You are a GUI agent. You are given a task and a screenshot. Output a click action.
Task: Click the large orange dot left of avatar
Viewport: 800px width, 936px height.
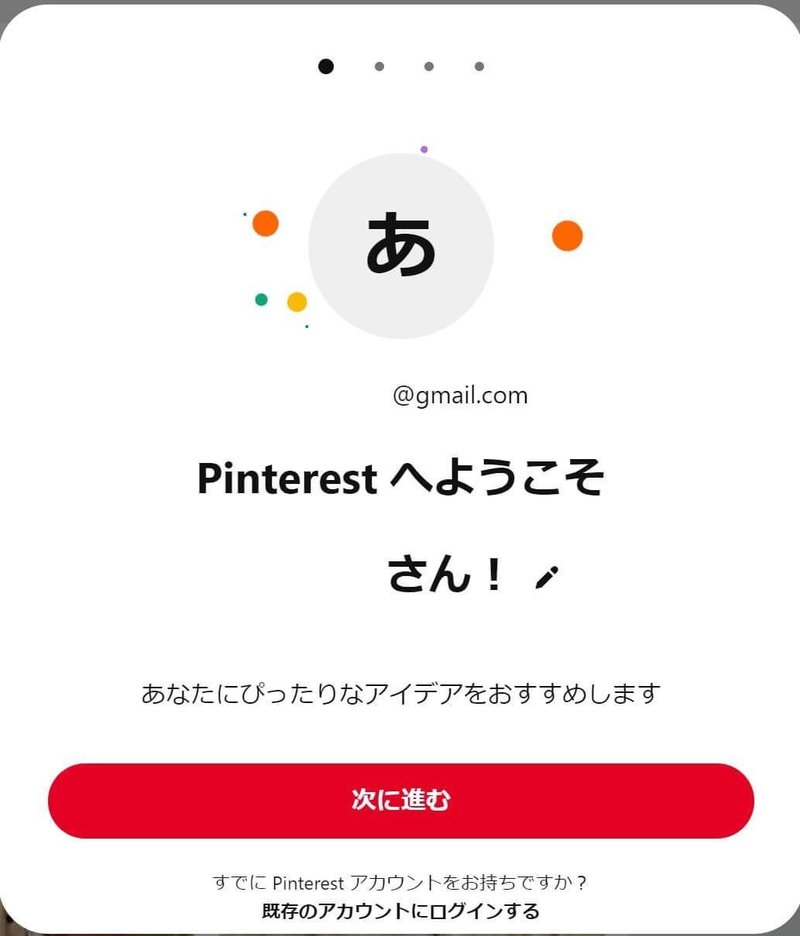tap(265, 223)
